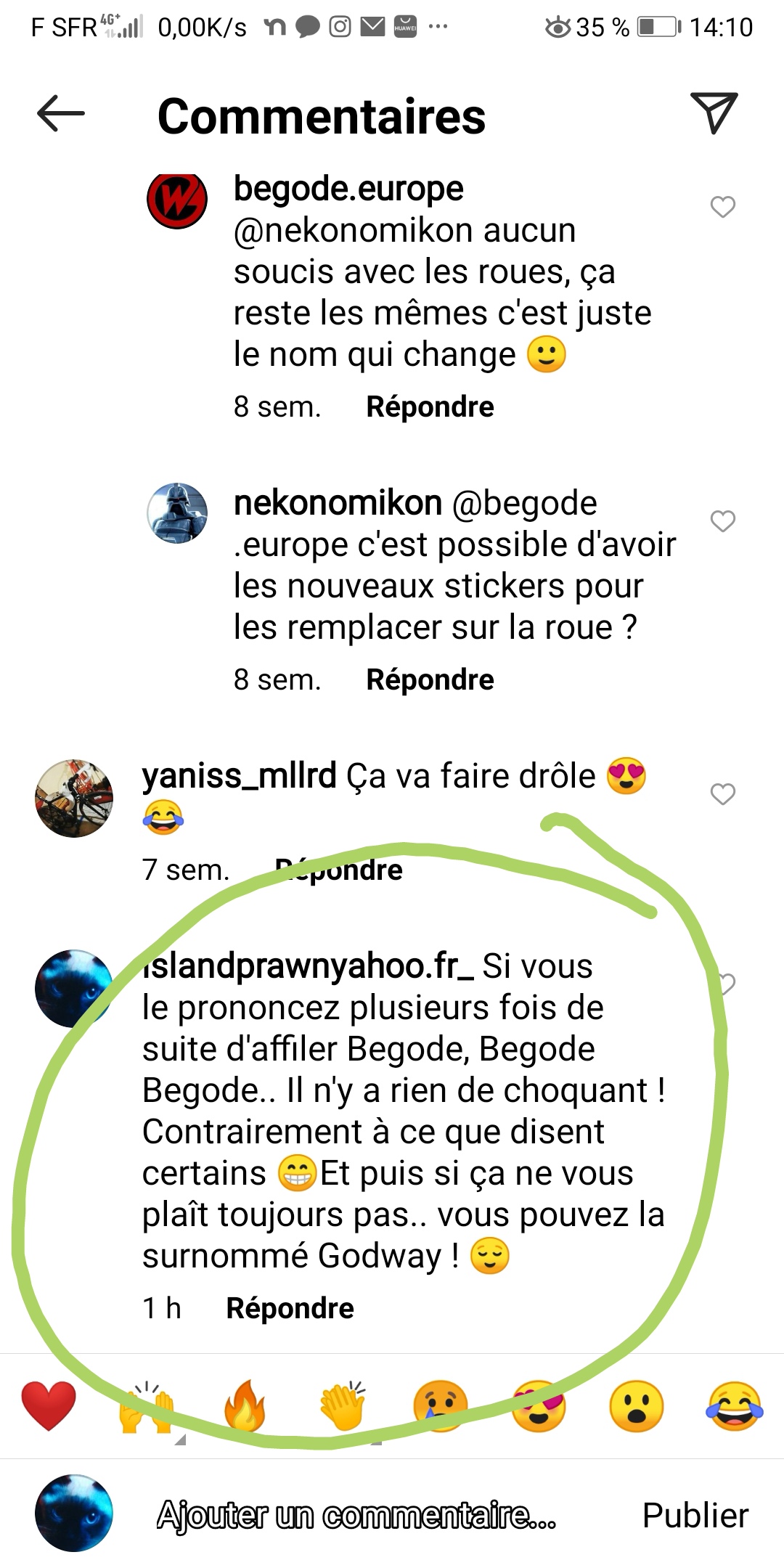Viewport: 784px width, 1568px height.
Task: Insert the raised hands emoji
Action: tap(147, 1406)
